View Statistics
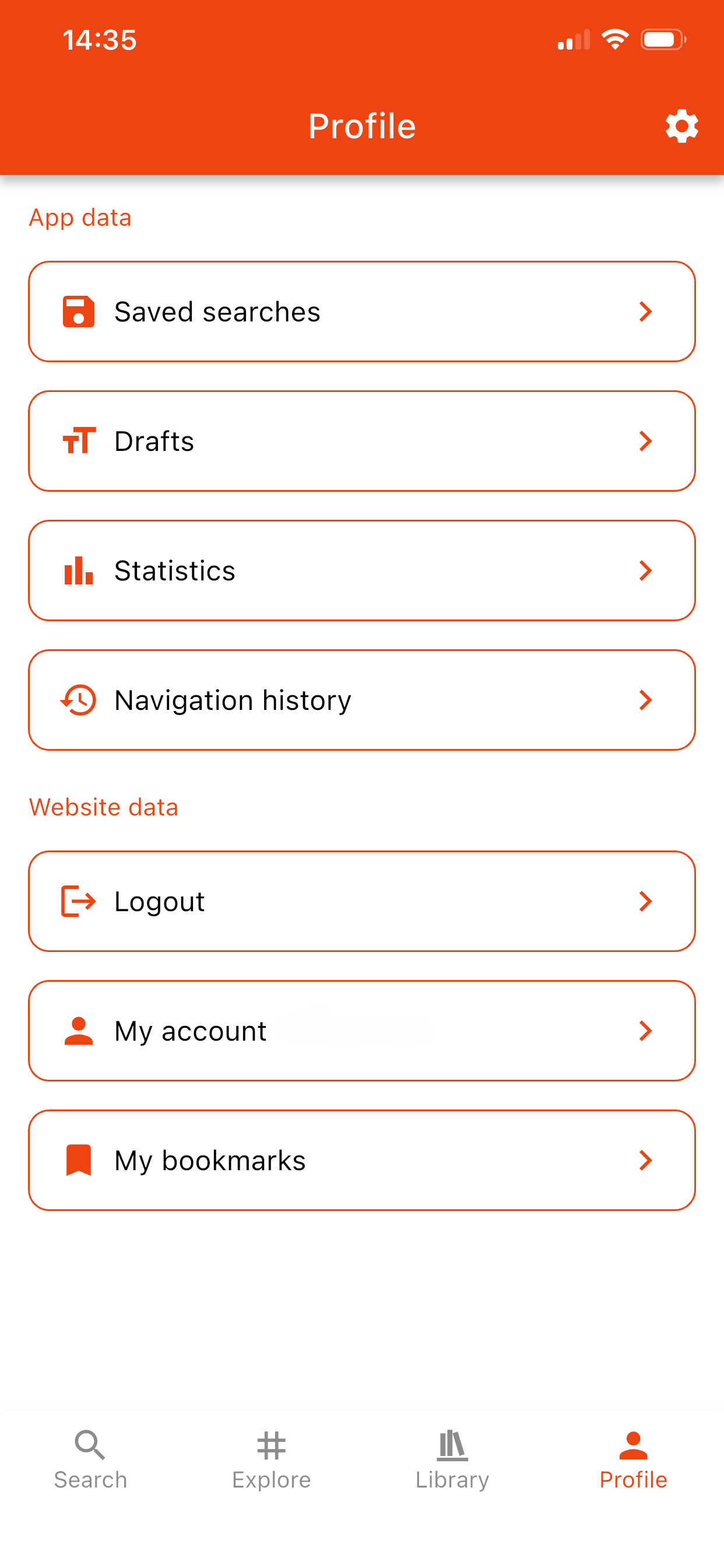Image resolution: width=724 pixels, height=1568 pixels. [x=362, y=570]
